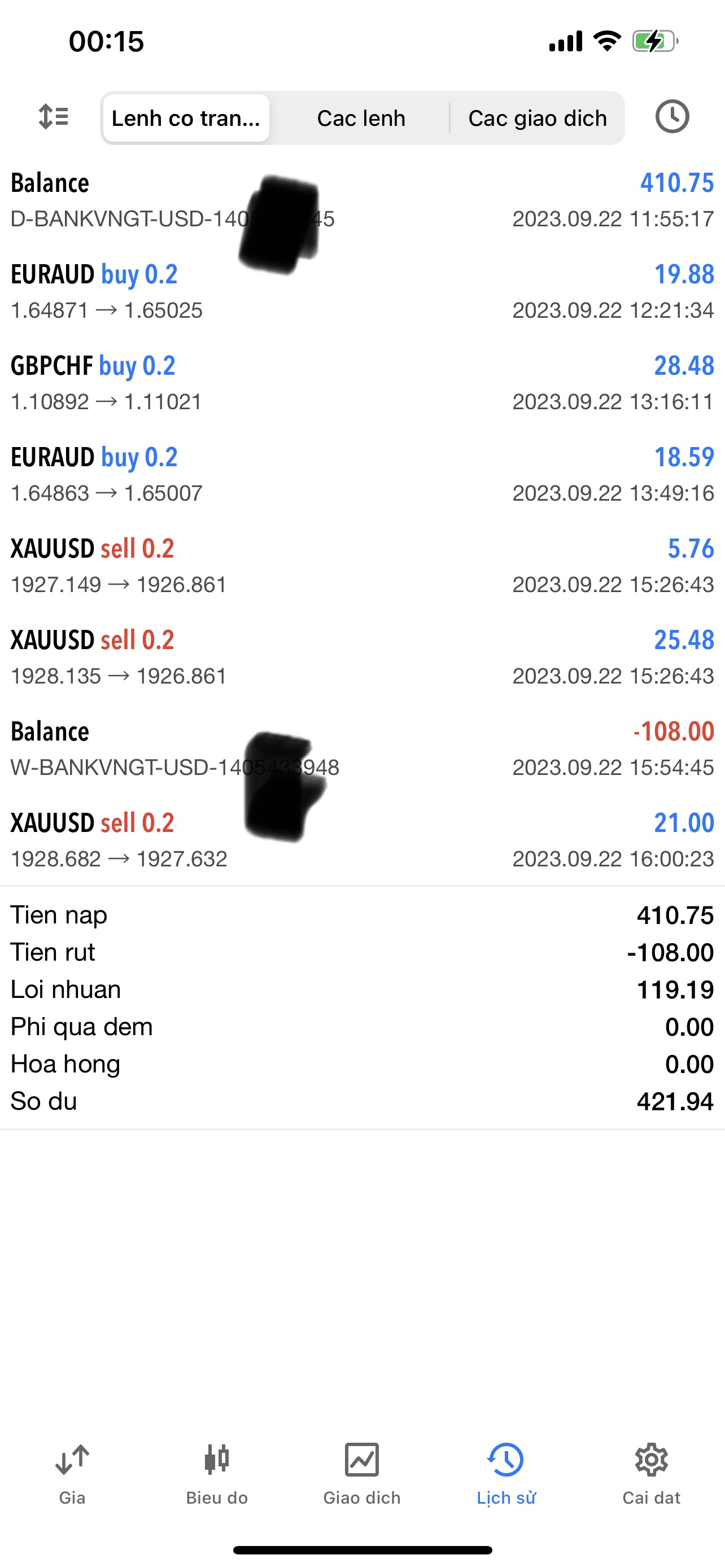Select the Lịch sử tab
725x1568 pixels.
pos(506,1473)
